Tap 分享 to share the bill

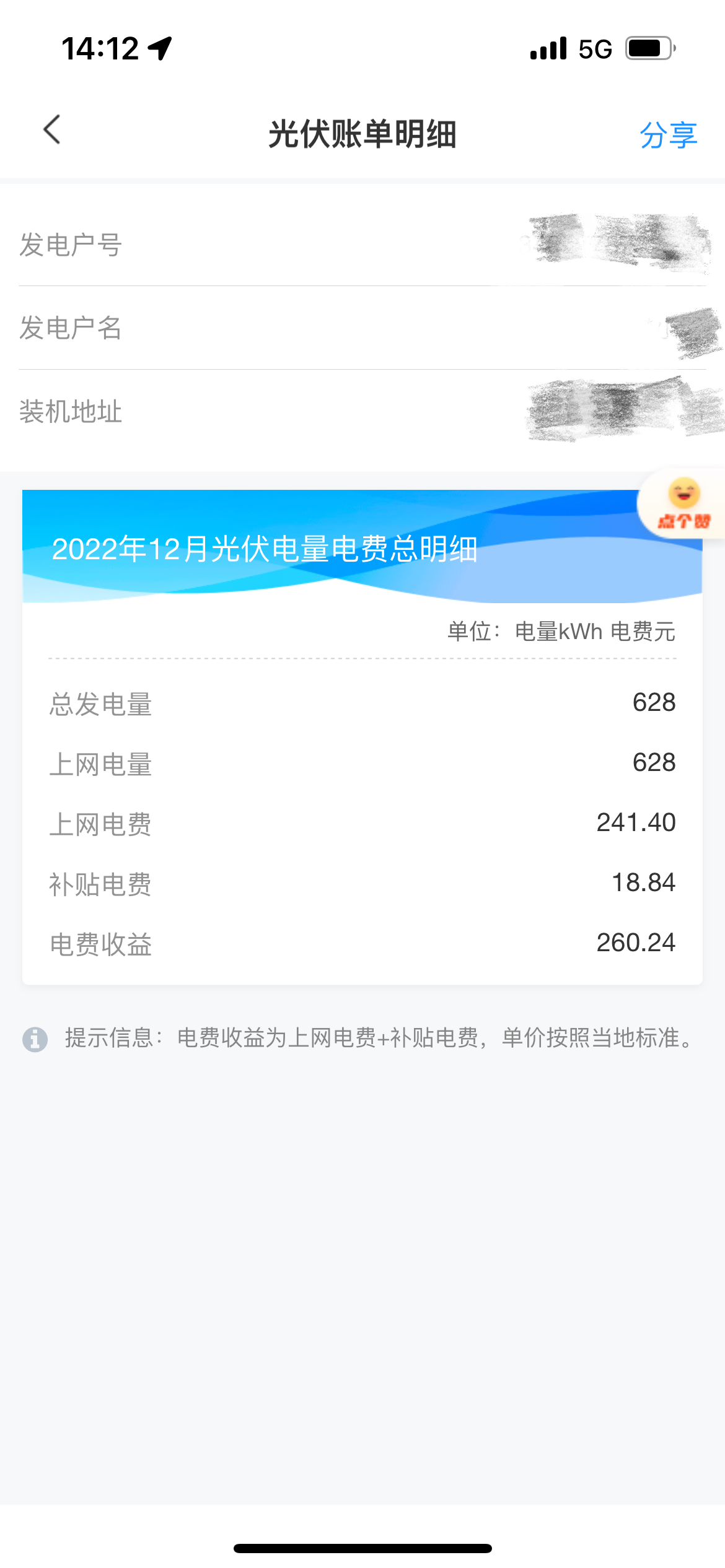668,135
